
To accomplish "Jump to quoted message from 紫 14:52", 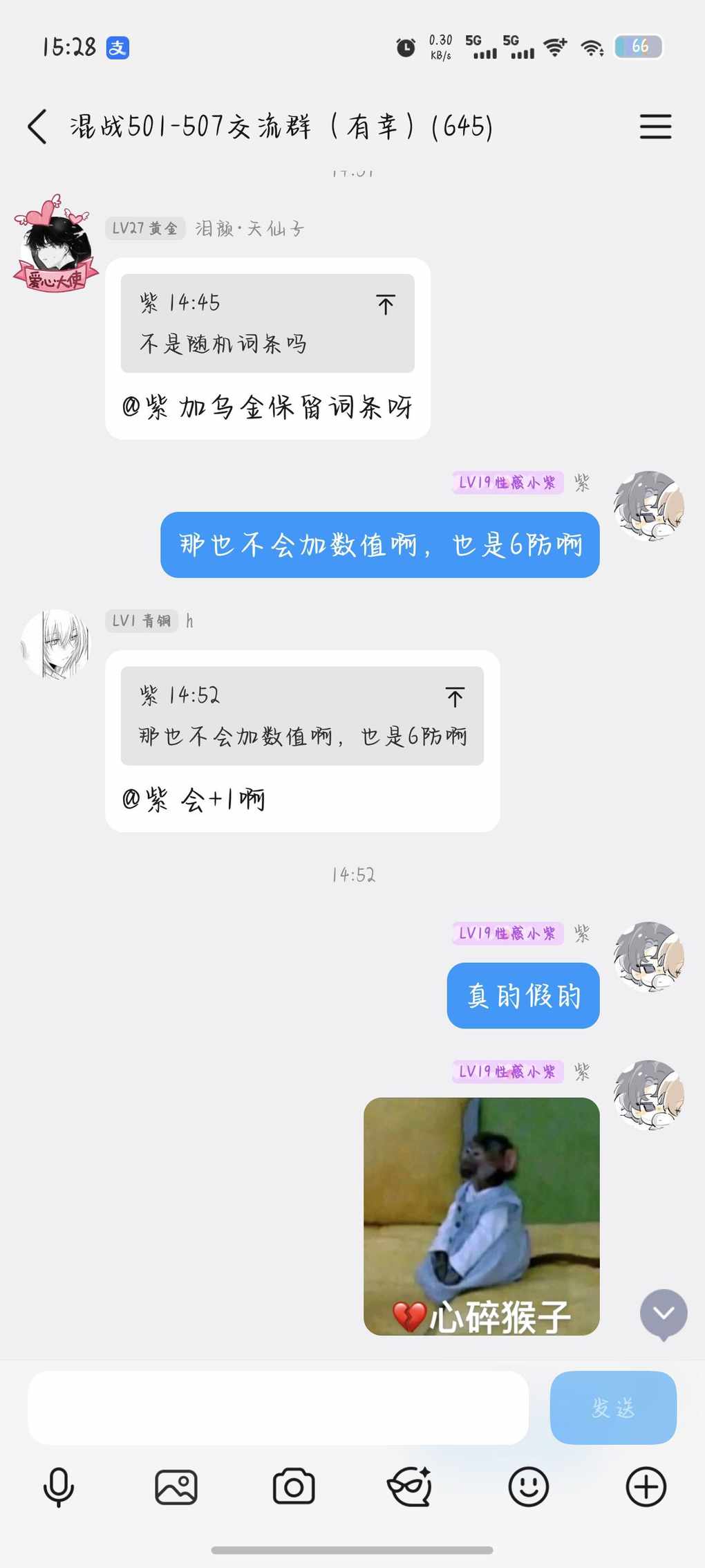I will coord(454,697).
